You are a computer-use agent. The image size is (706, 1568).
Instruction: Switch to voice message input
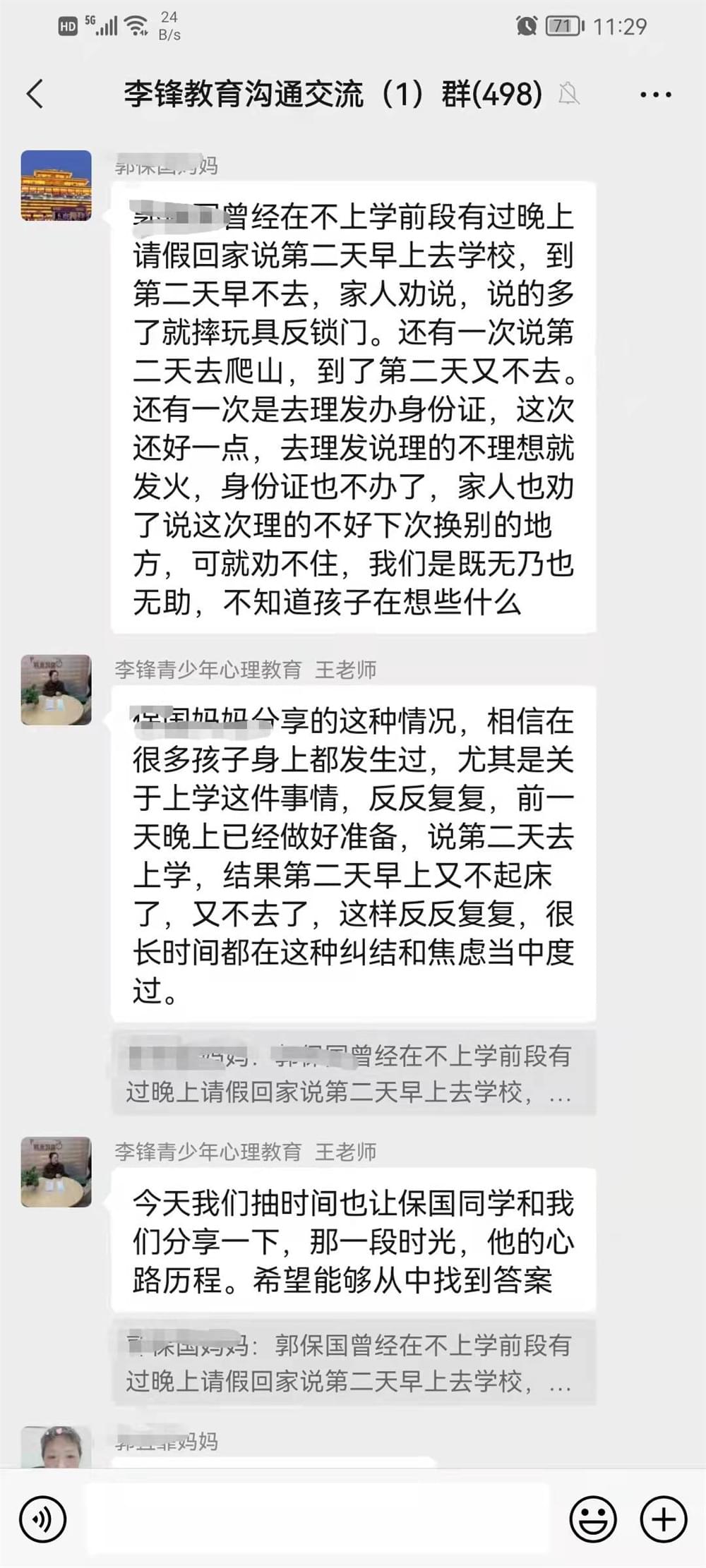(43, 1519)
